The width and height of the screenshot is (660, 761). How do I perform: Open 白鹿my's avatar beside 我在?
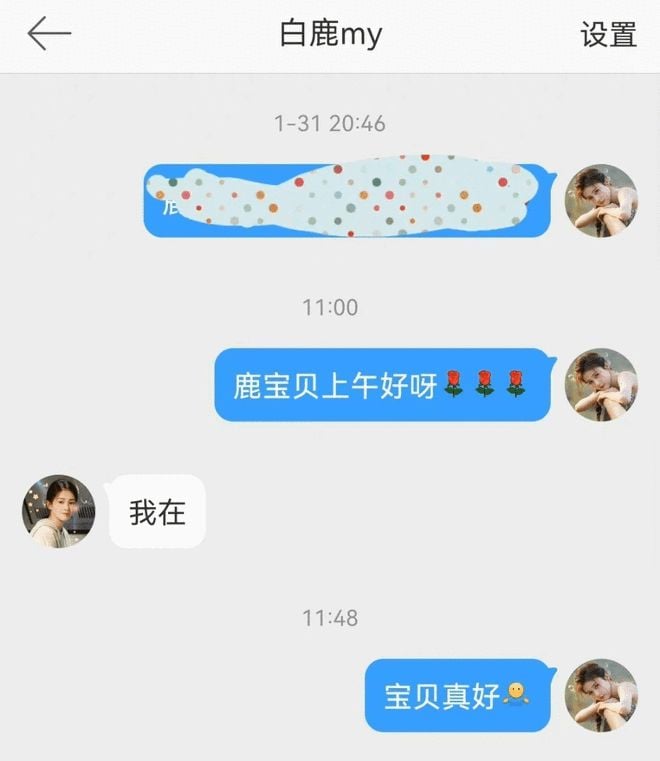click(x=59, y=511)
